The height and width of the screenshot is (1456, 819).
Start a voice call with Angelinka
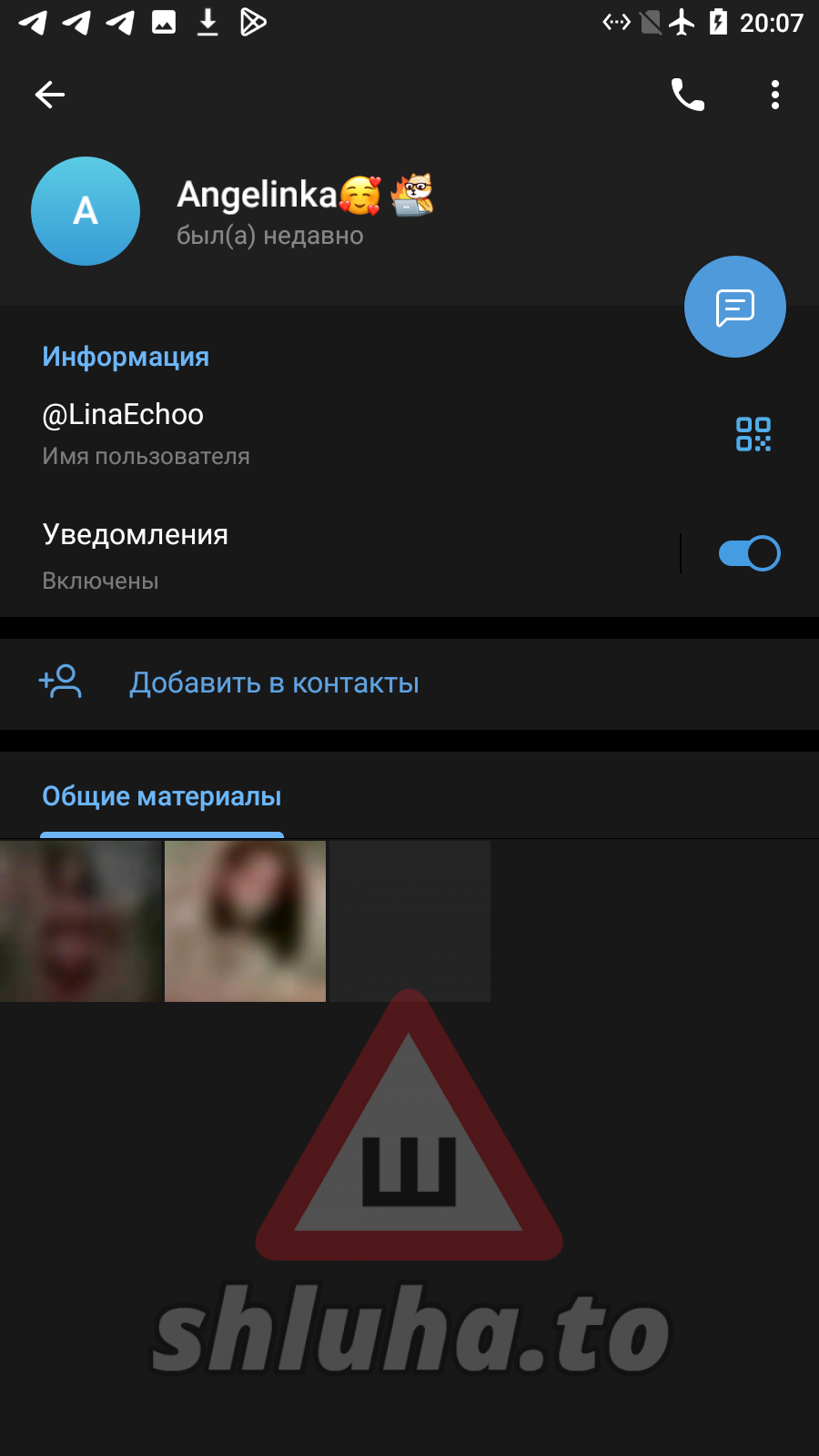point(688,95)
